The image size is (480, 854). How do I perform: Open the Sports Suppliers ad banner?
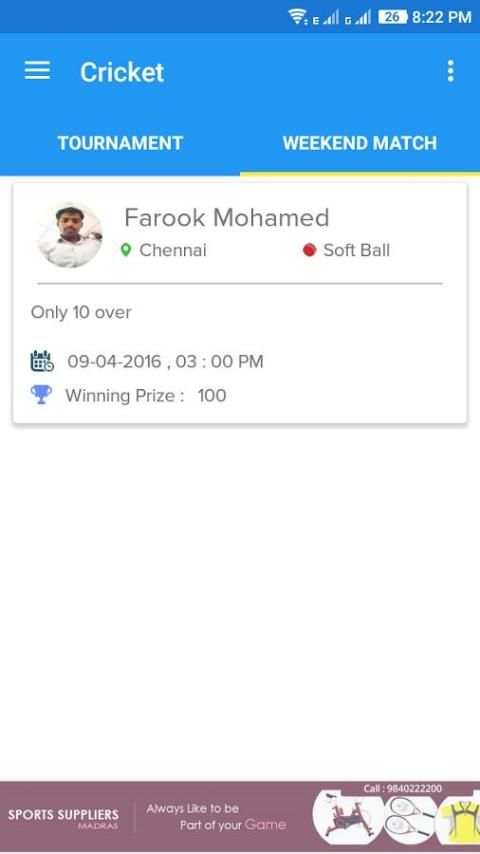[240, 818]
